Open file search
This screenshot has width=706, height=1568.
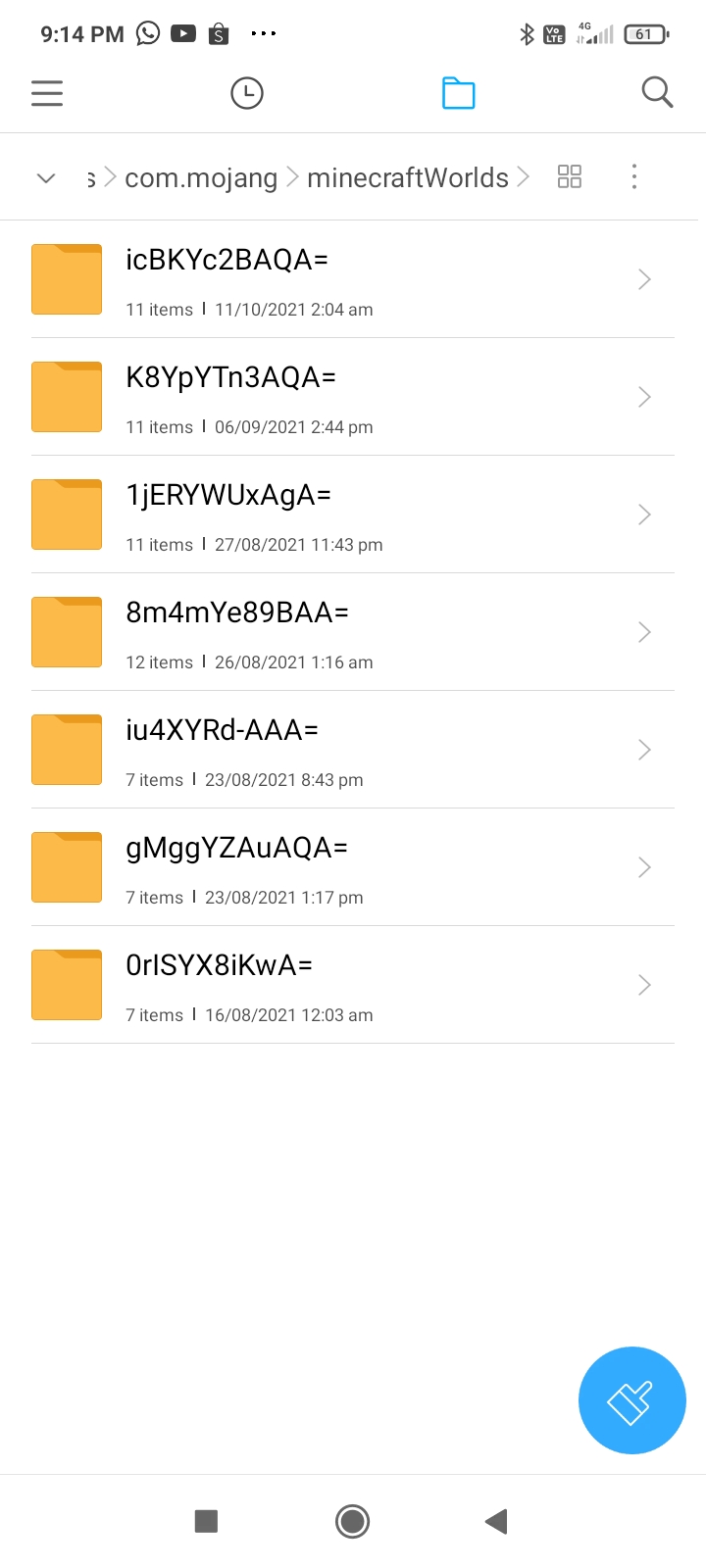tap(657, 93)
